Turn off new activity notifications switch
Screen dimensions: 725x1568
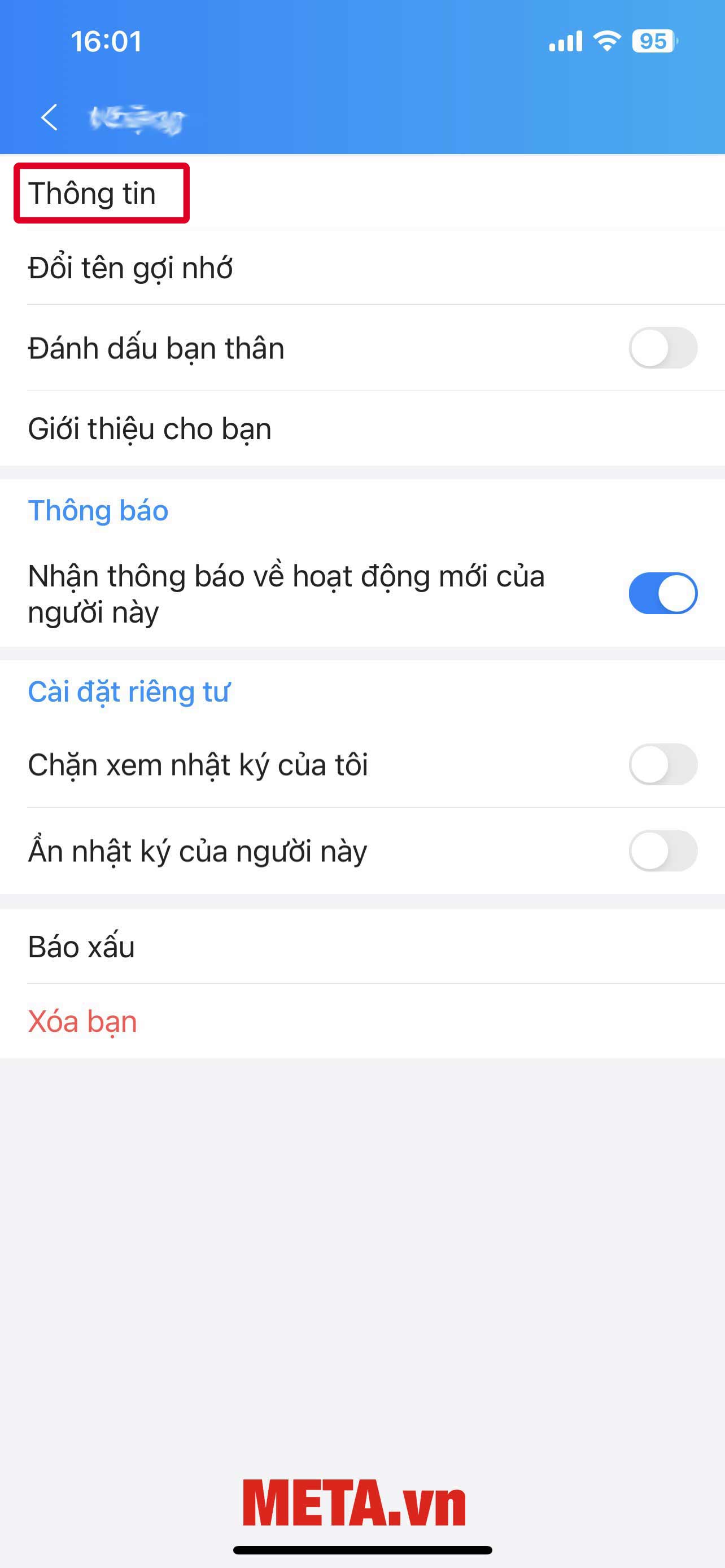(662, 593)
